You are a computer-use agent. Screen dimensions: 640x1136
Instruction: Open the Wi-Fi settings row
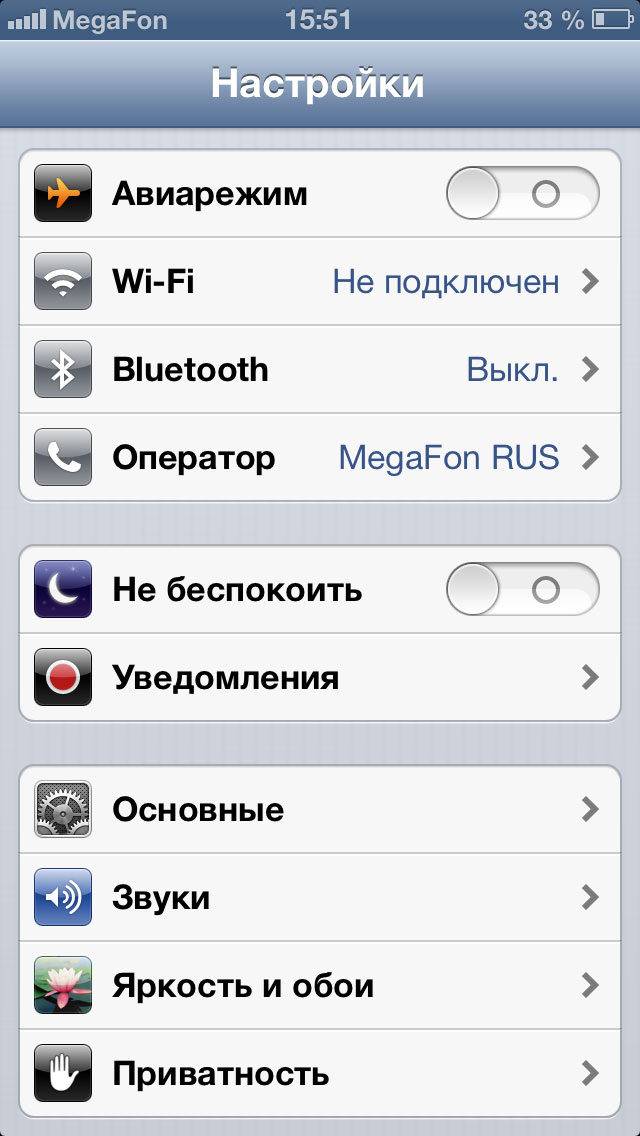tap(320, 281)
